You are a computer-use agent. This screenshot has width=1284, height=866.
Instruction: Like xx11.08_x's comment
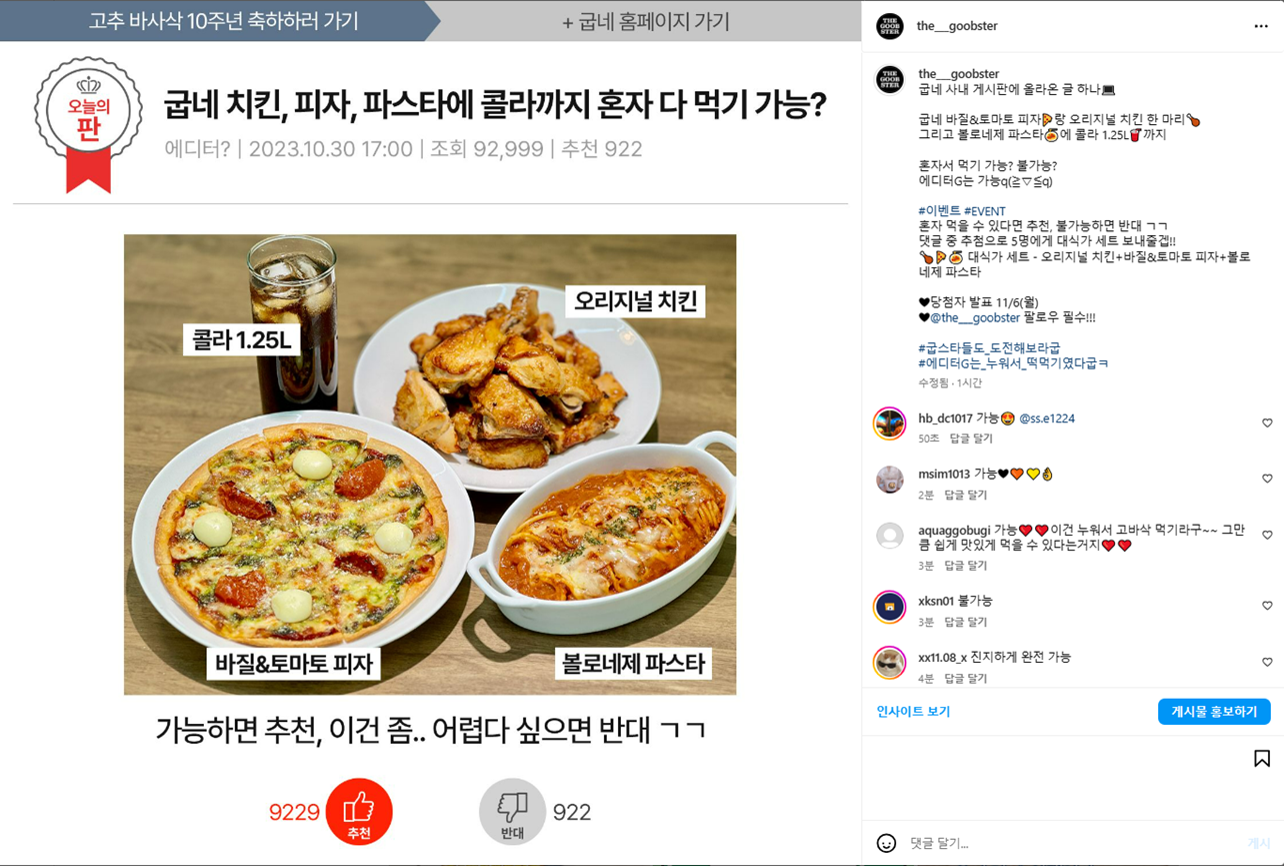1267,662
